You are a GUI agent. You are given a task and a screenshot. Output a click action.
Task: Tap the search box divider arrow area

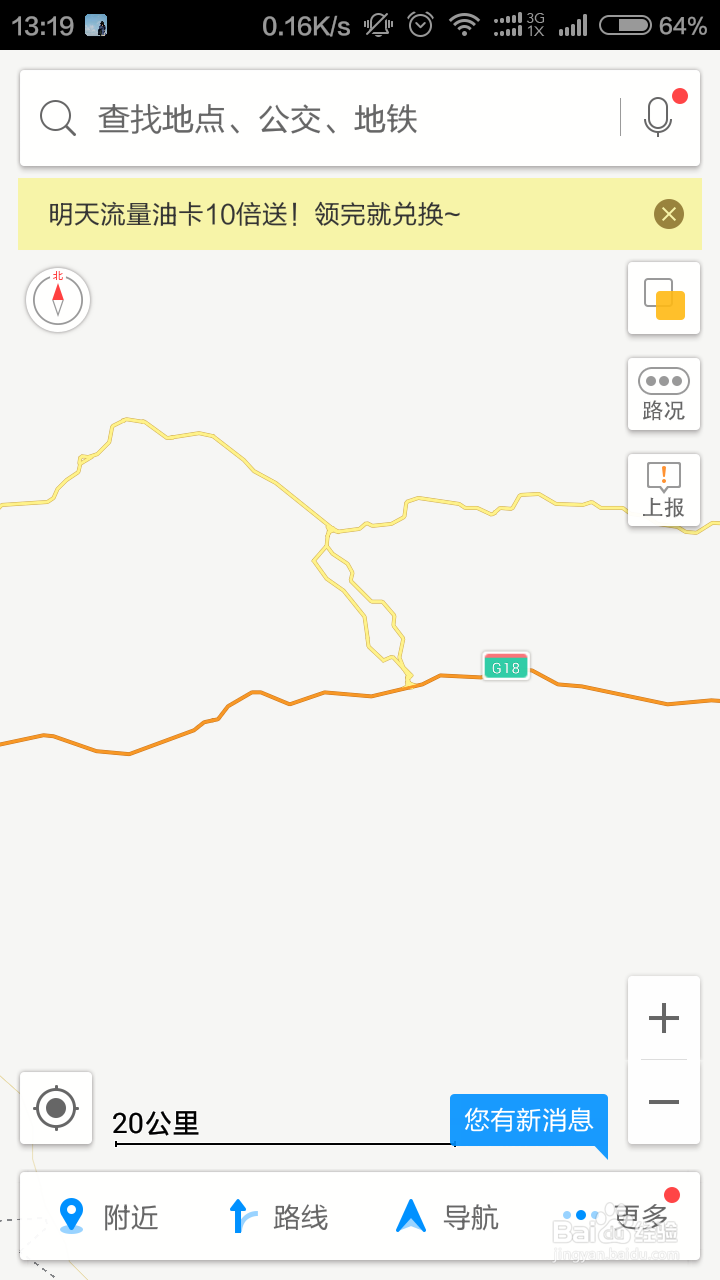(619, 117)
